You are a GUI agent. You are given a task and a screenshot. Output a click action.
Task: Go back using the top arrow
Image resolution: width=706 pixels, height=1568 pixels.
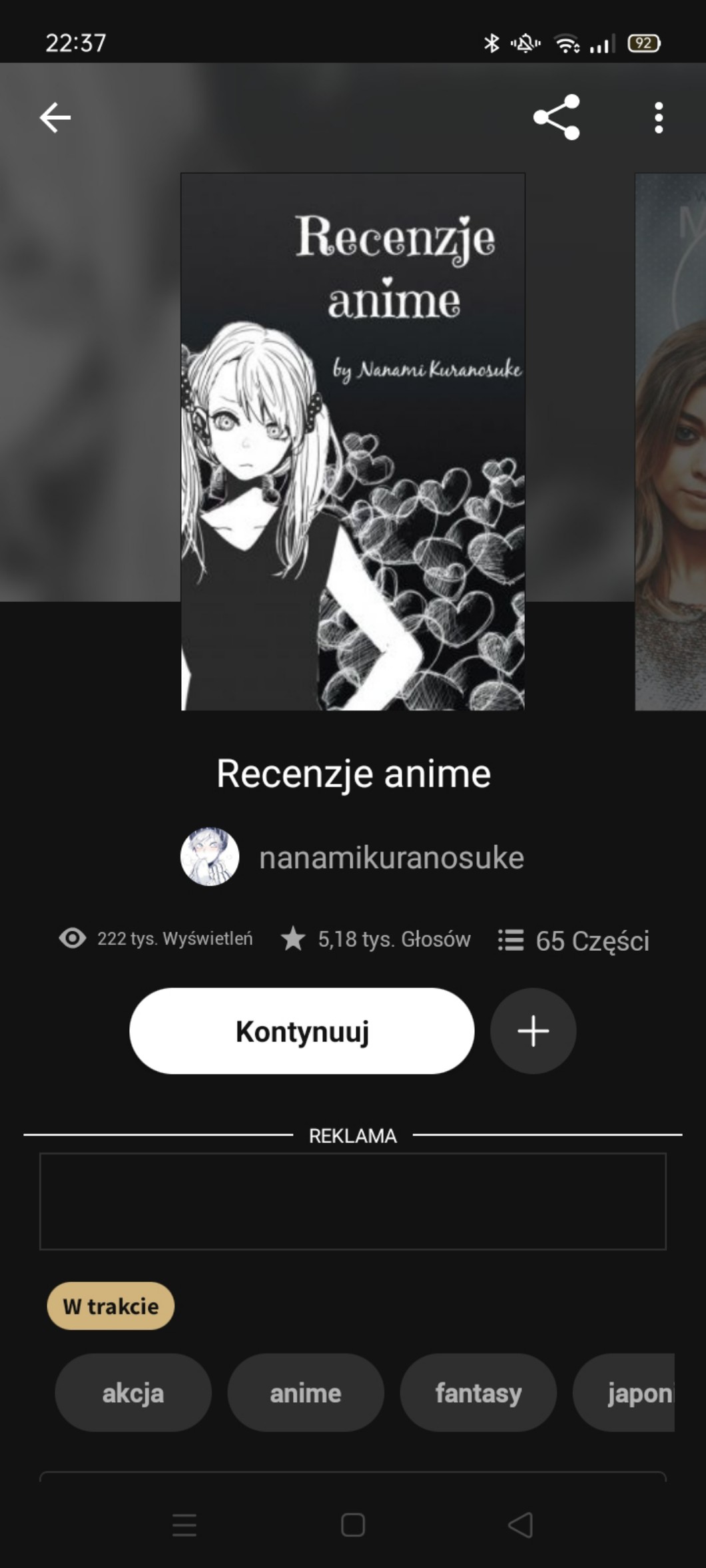click(x=55, y=118)
